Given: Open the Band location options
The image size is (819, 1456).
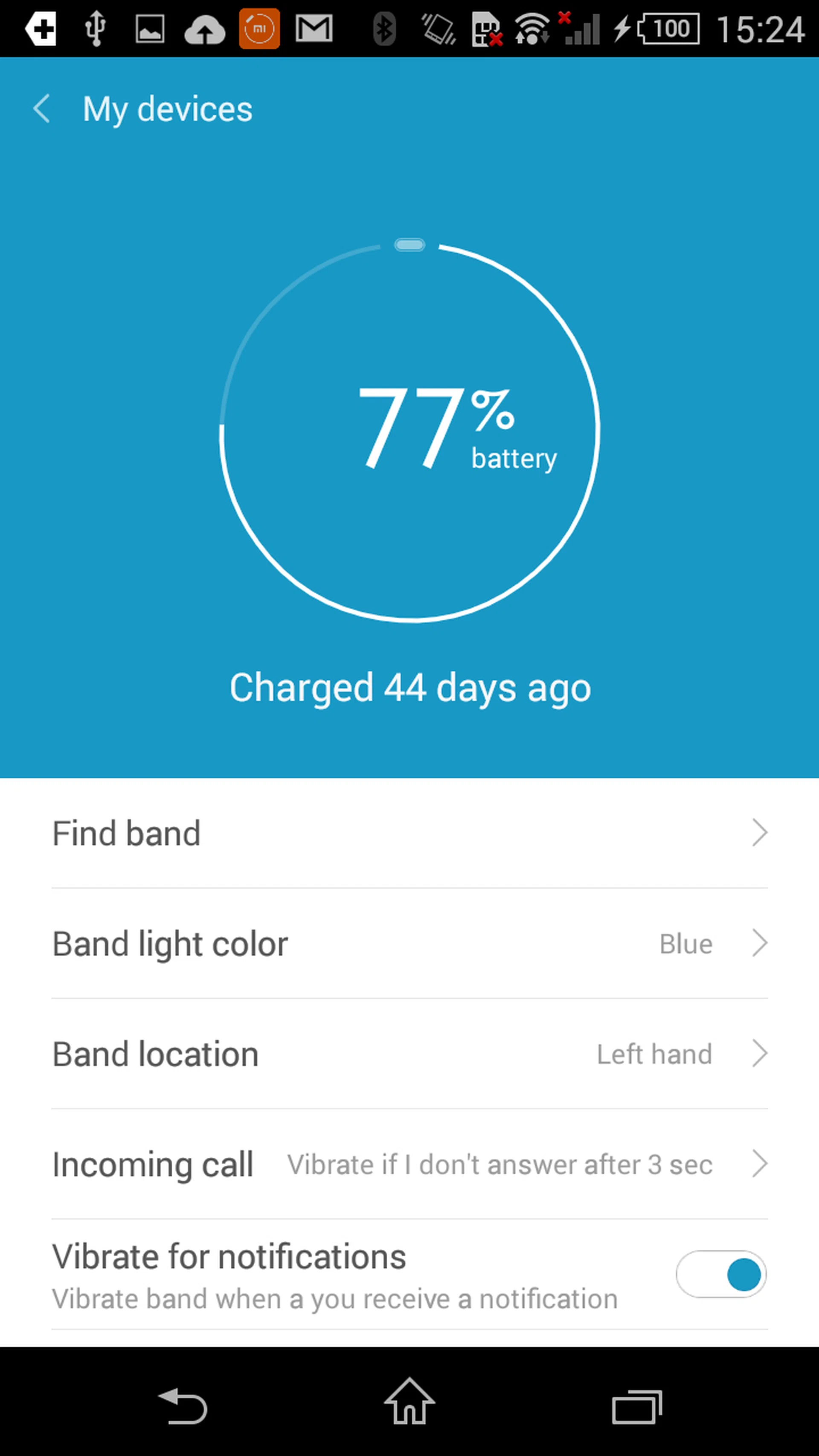Looking at the screenshot, I should (409, 1054).
